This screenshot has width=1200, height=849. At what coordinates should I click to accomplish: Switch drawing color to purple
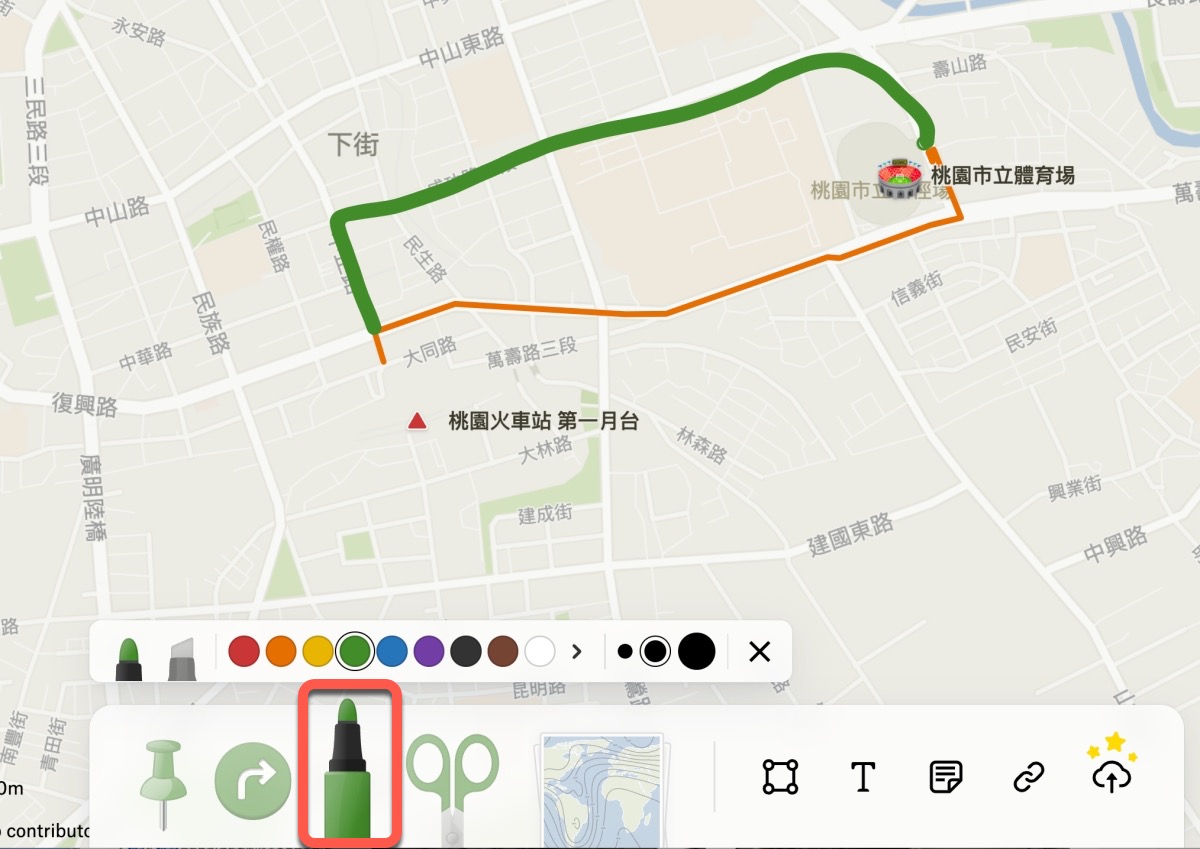pos(429,653)
